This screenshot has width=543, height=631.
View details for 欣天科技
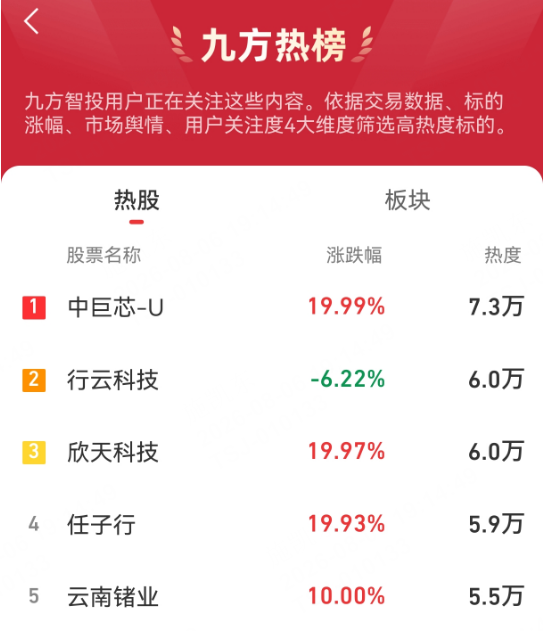272,452
